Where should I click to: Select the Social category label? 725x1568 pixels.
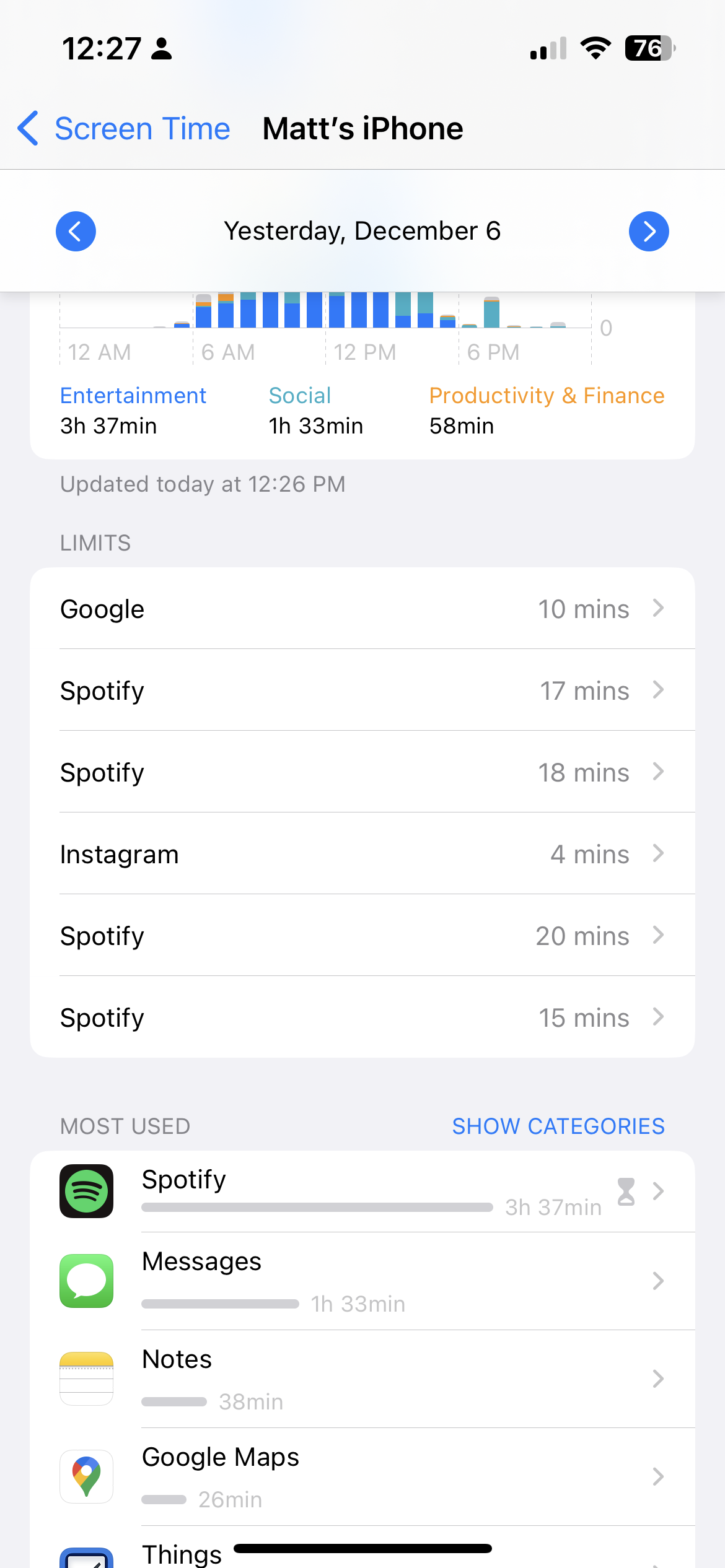(x=300, y=395)
